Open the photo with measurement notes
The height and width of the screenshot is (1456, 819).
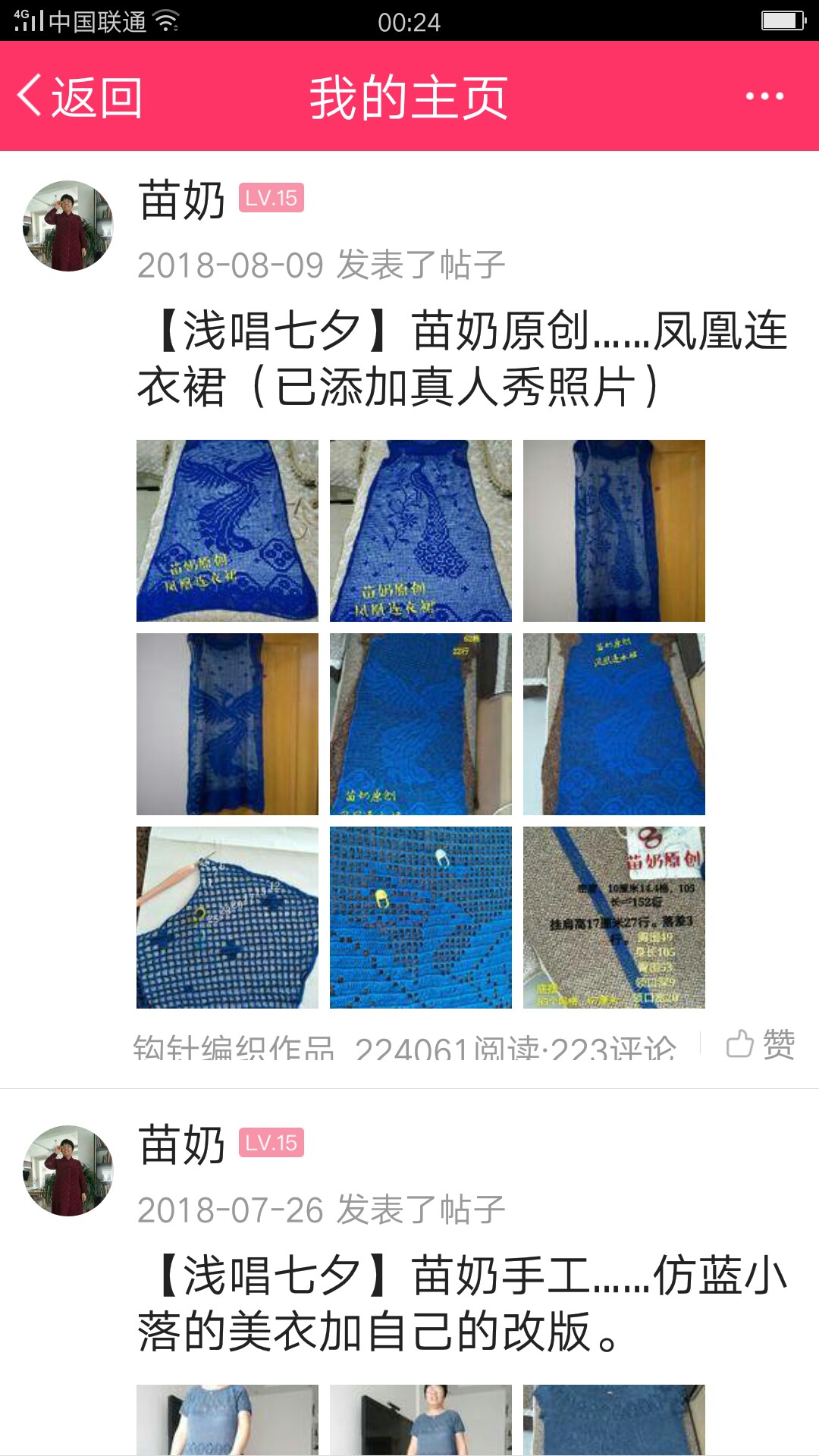[614, 918]
